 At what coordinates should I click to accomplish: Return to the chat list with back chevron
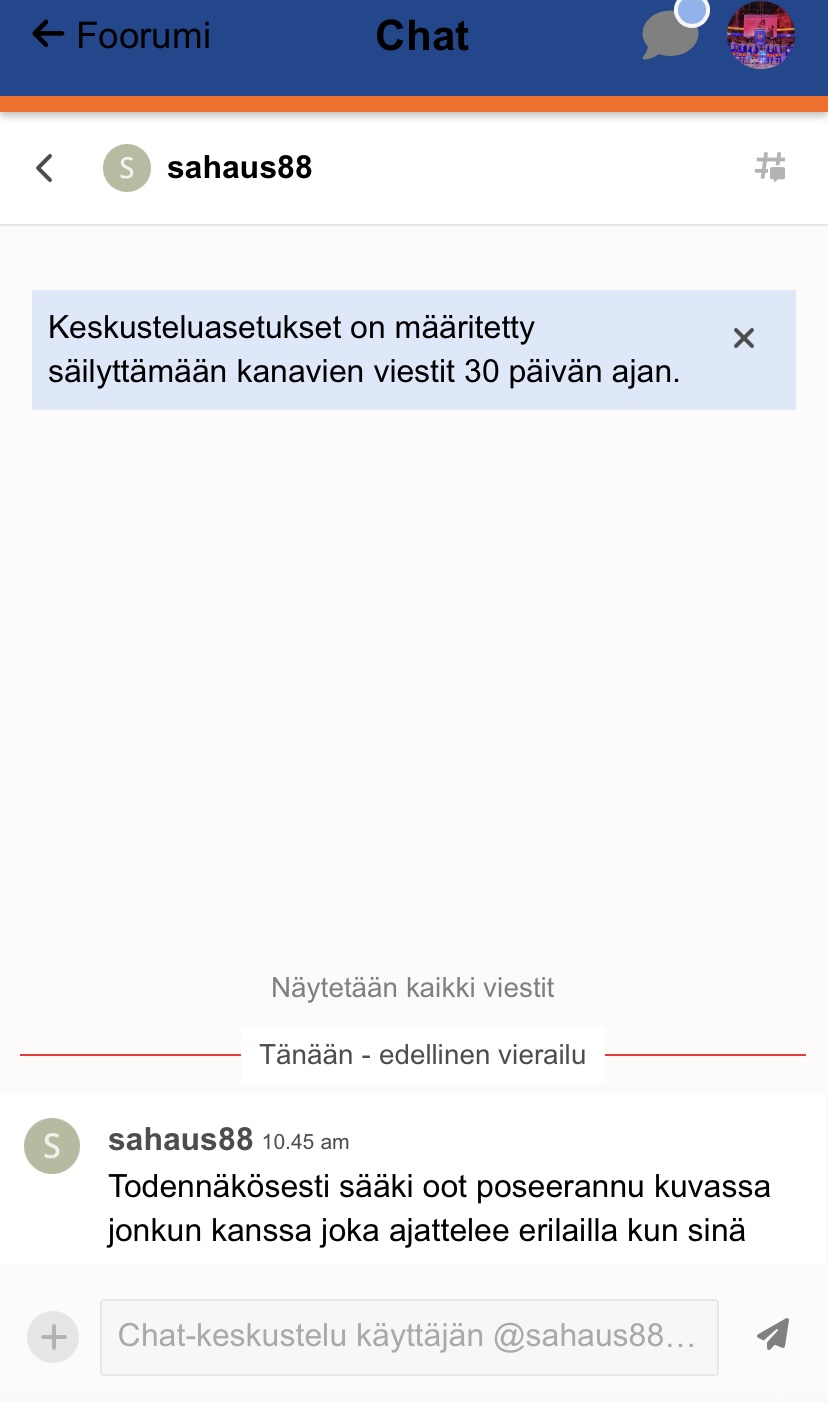(44, 168)
